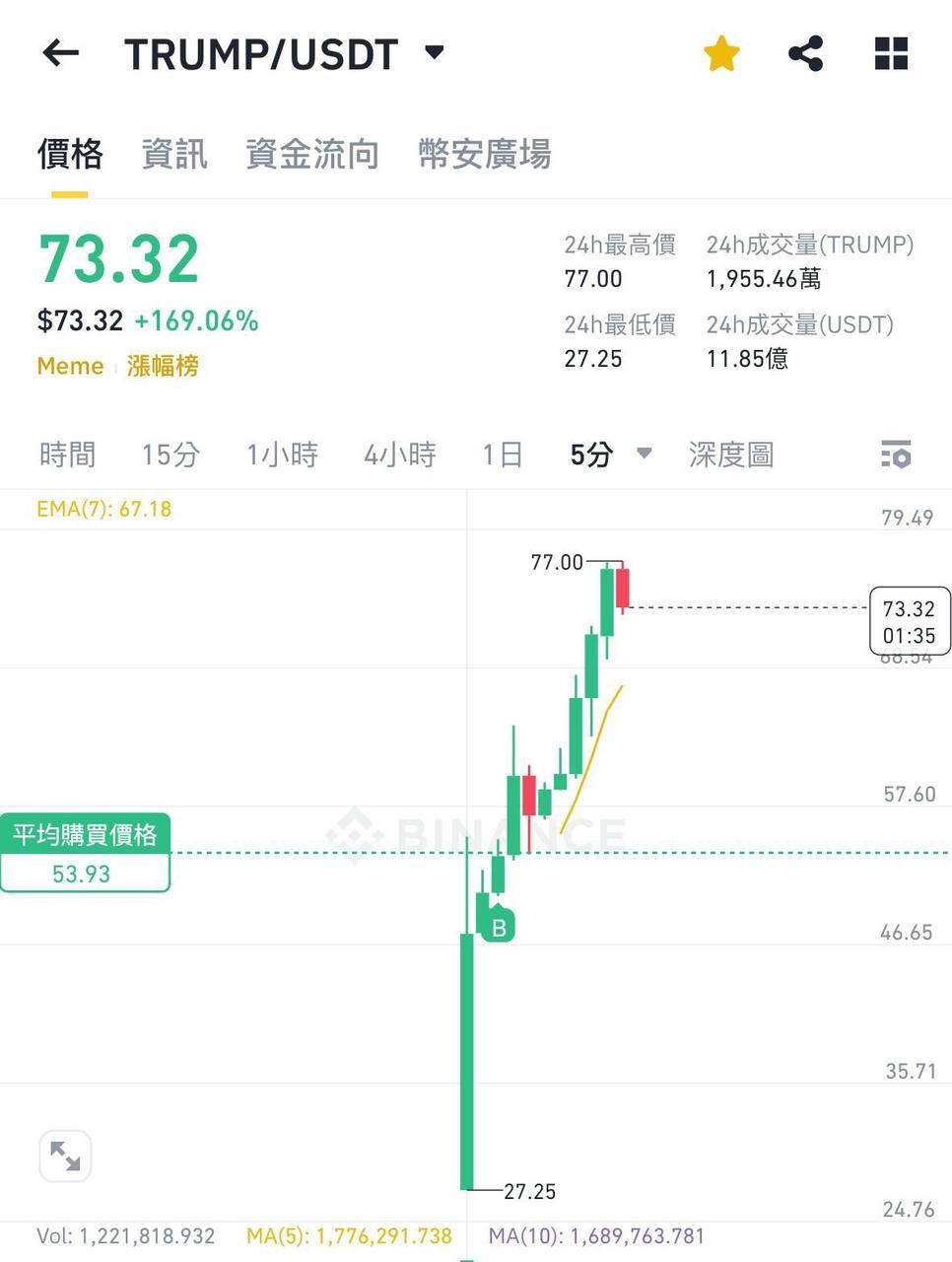Tap the B buy order marker on chart
The image size is (952, 1262).
[x=498, y=926]
